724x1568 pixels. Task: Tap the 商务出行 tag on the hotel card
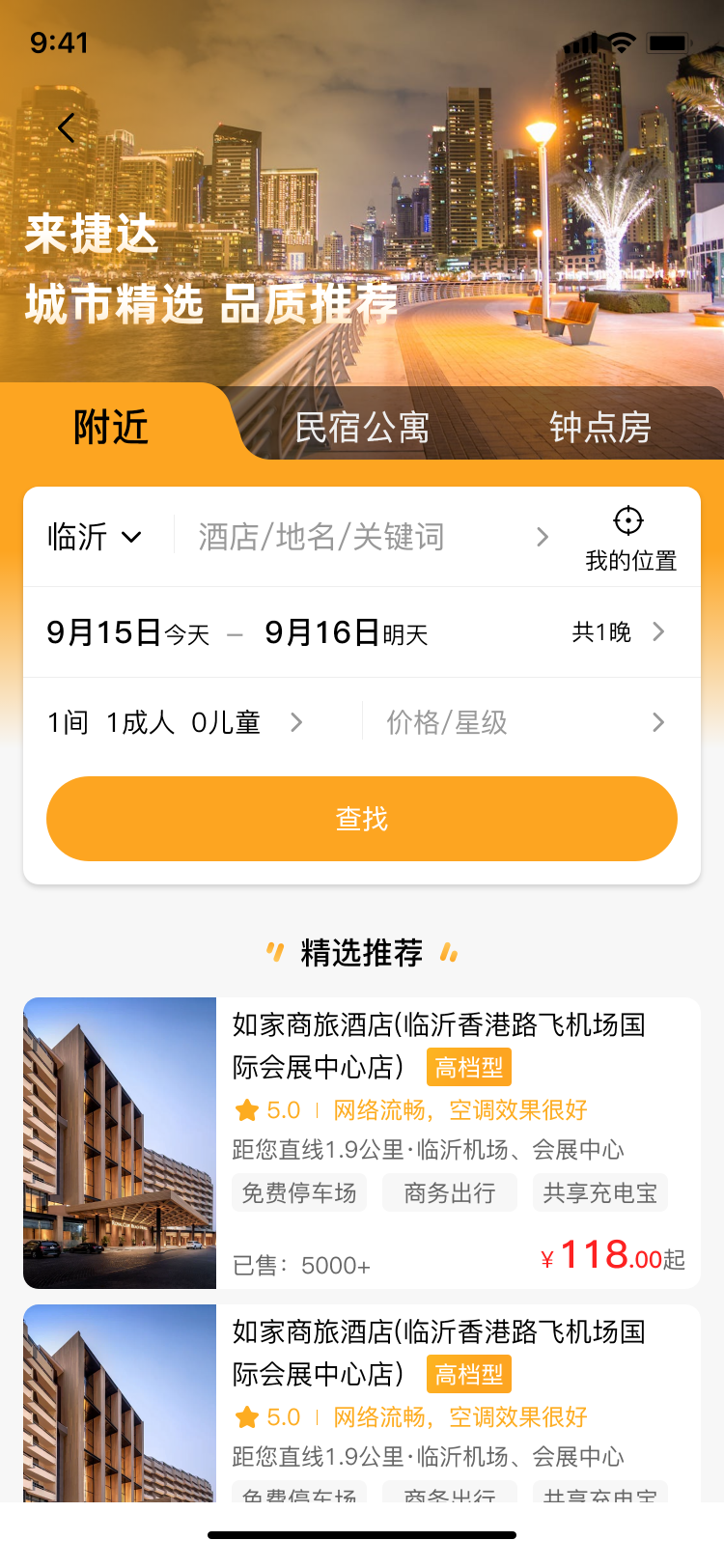[450, 1192]
